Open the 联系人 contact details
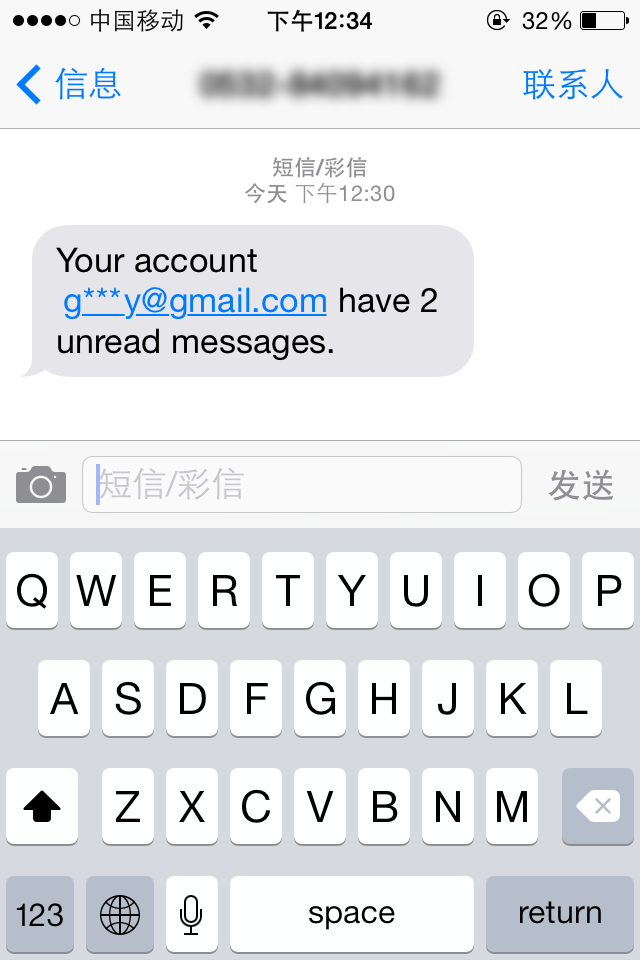 pyautogui.click(x=572, y=84)
